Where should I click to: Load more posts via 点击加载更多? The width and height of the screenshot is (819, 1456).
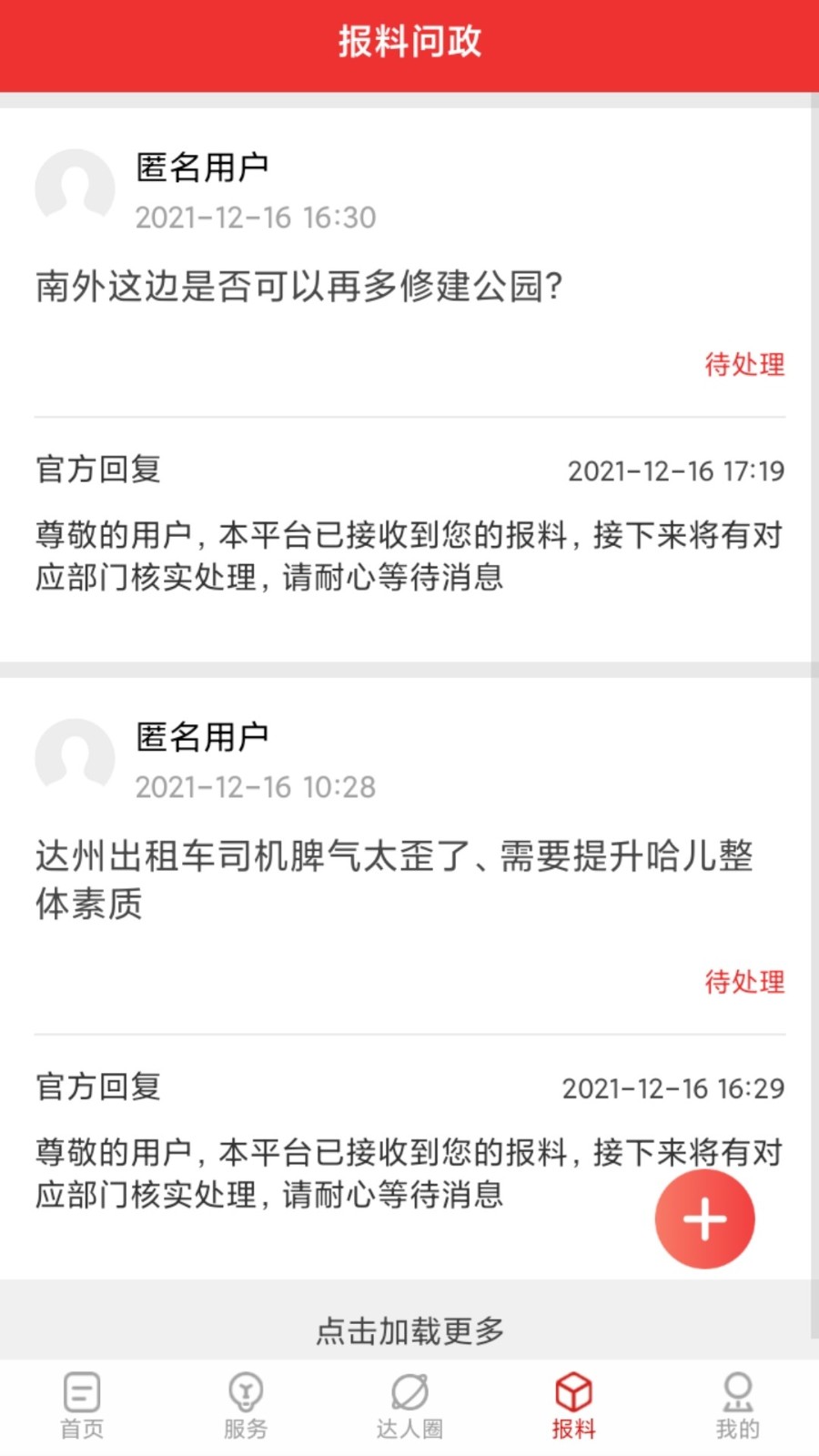tap(409, 1330)
